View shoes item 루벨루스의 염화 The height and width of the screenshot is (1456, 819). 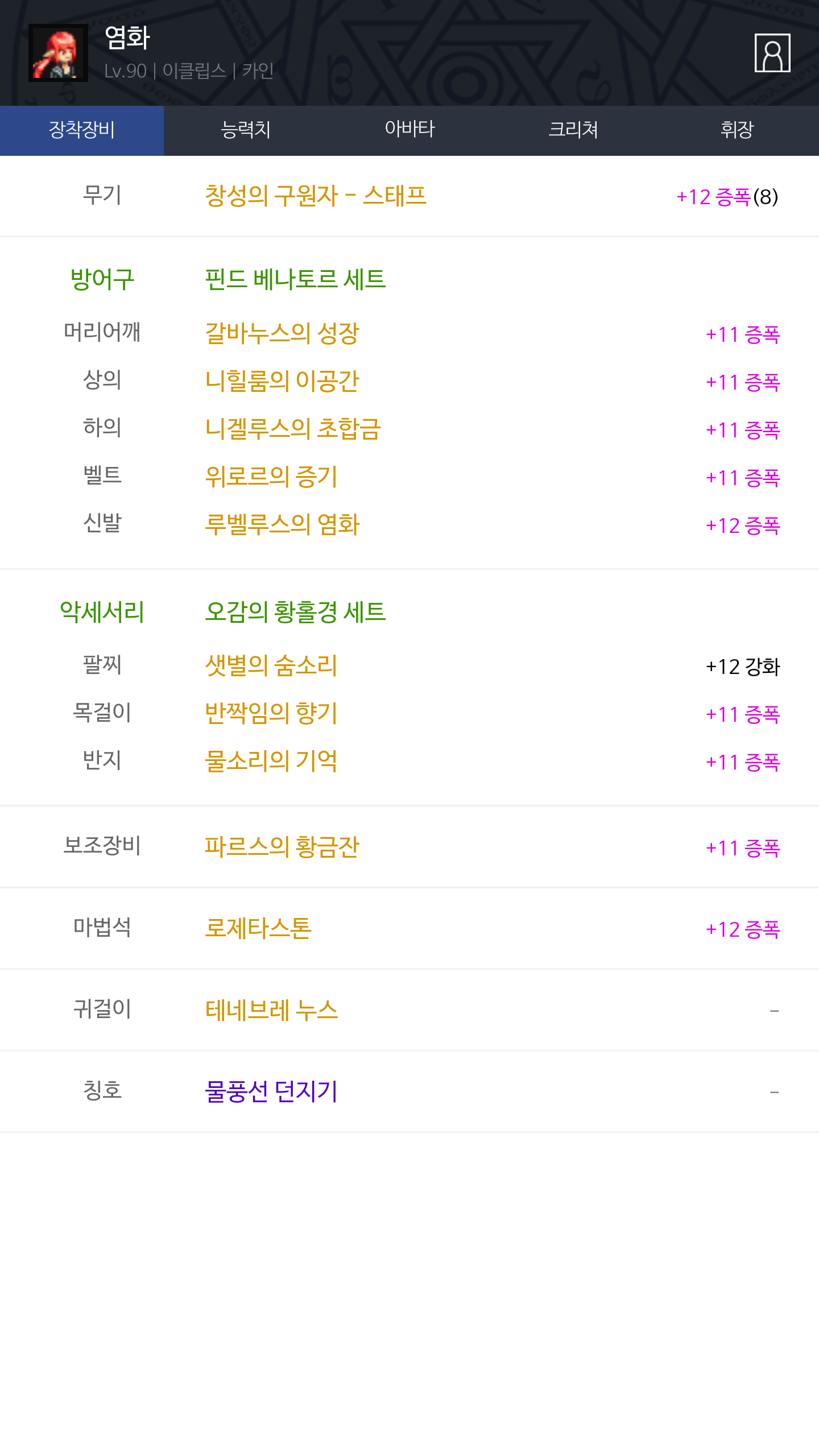tap(282, 524)
